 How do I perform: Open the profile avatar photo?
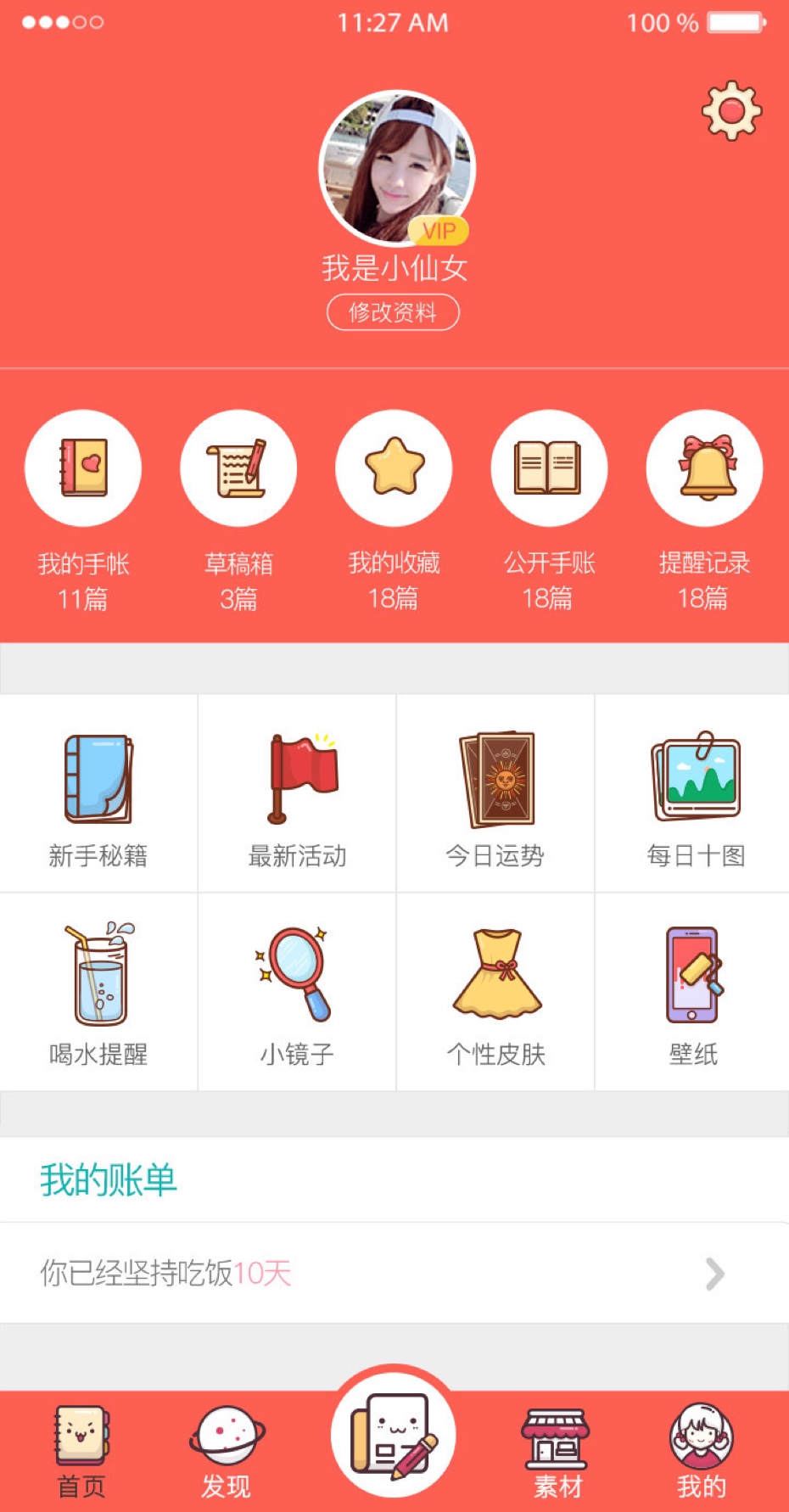coord(395,168)
